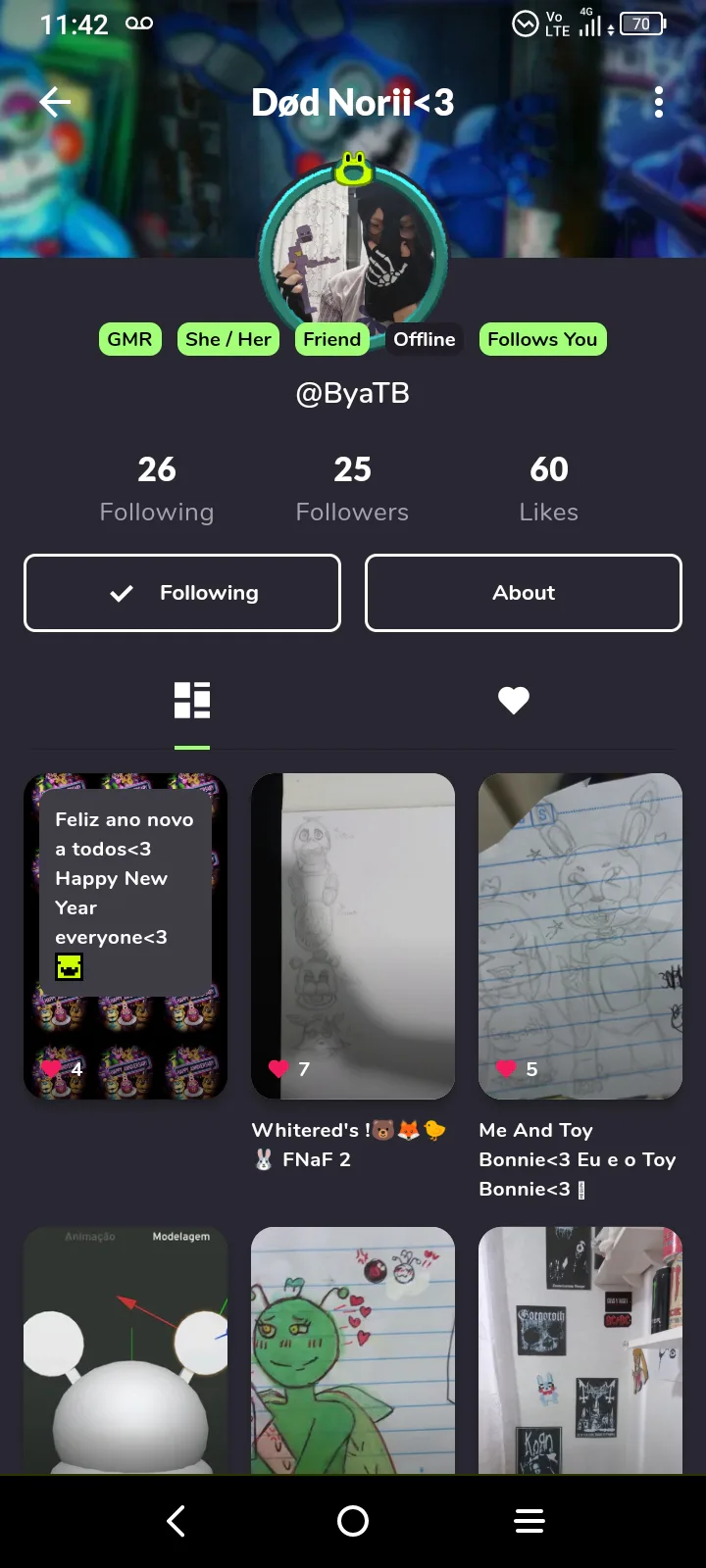Screen dimensions: 706x1568
Task: Switch to the posts grid tab
Action: point(192,701)
